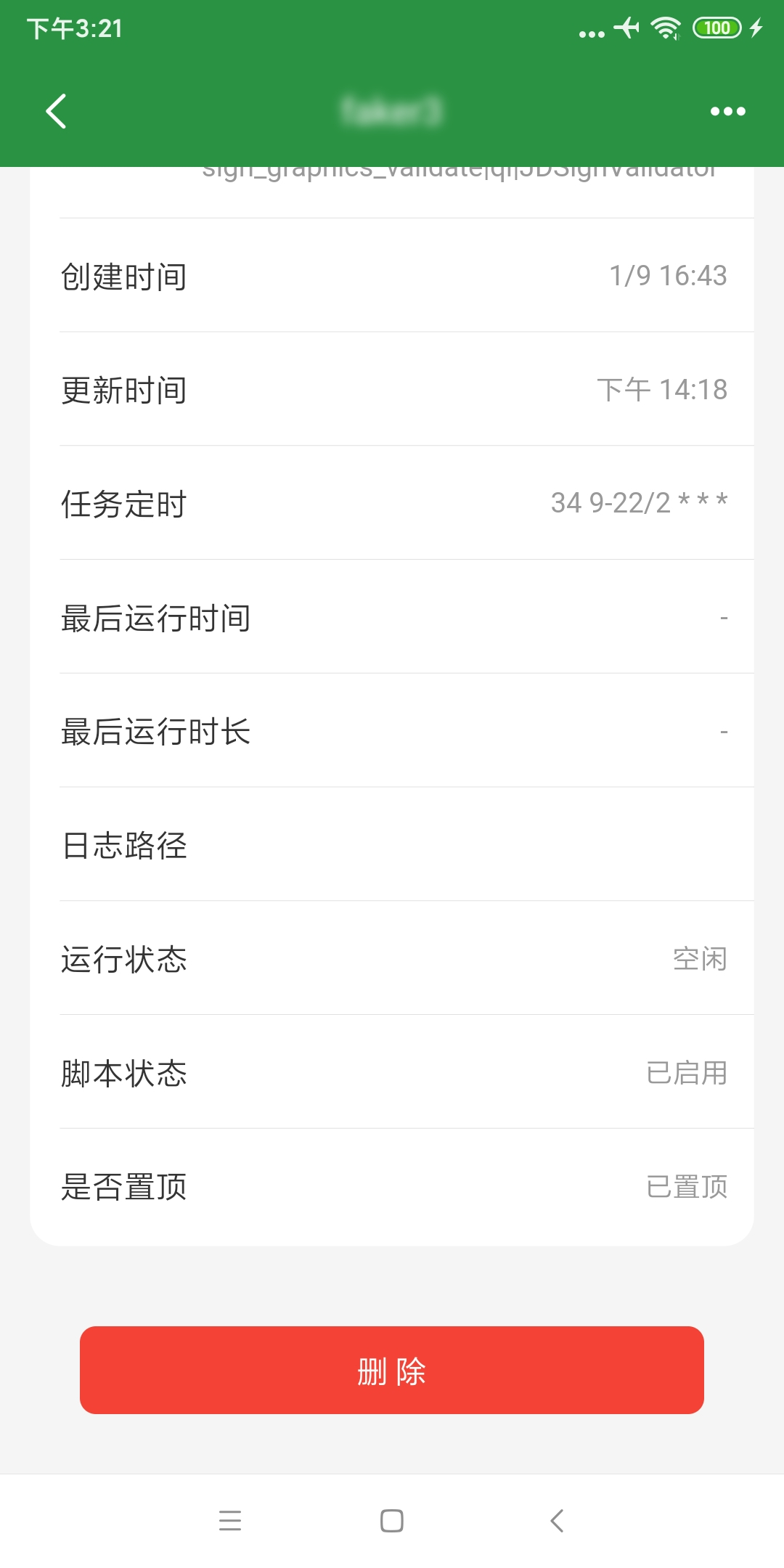The height and width of the screenshot is (1568, 784).
Task: Tap the system home button
Action: [392, 1520]
